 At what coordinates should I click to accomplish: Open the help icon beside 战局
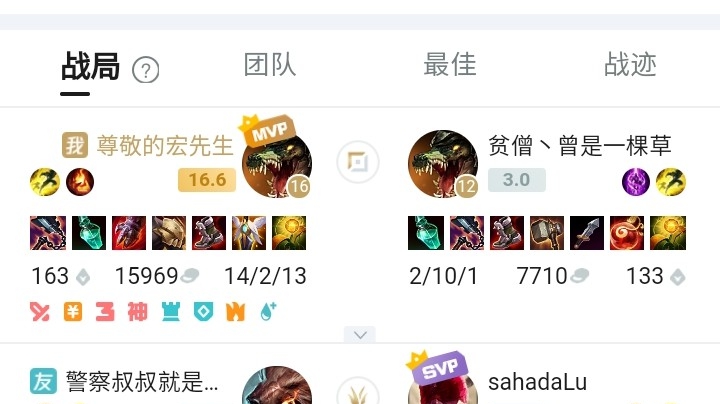click(146, 70)
